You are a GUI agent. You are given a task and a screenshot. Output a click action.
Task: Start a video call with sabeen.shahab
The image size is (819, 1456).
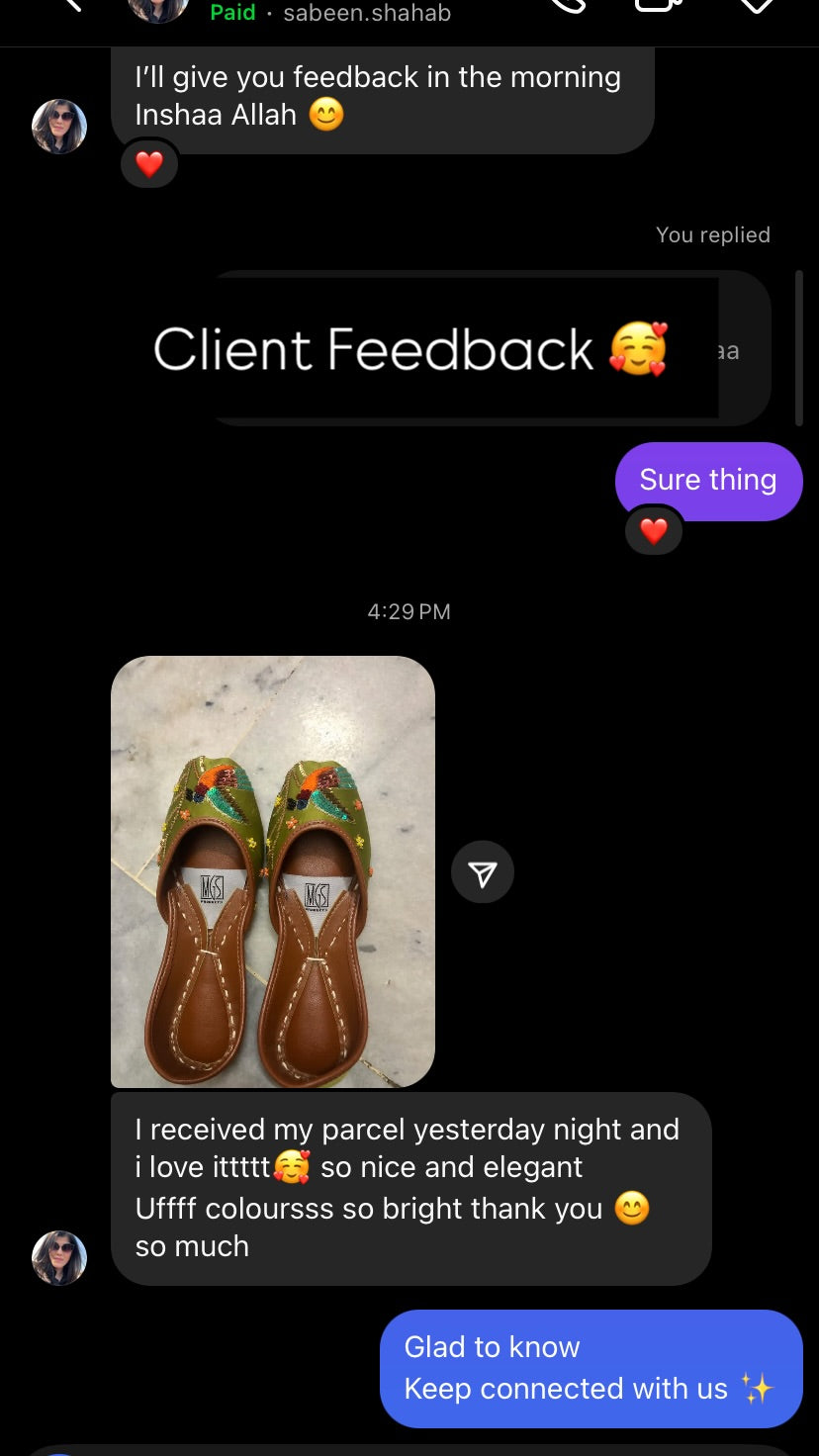click(x=660, y=6)
